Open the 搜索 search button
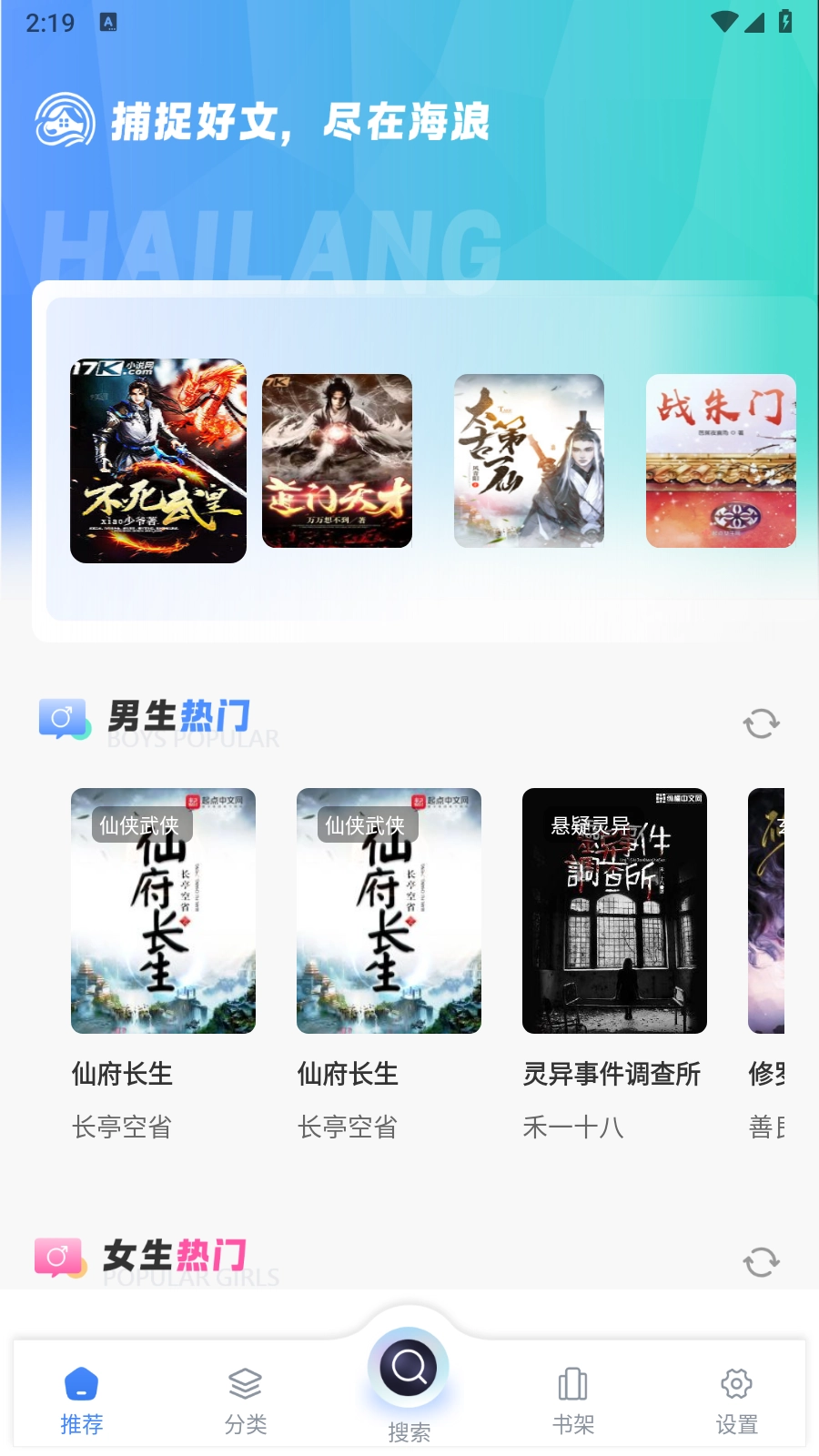 point(409,1369)
